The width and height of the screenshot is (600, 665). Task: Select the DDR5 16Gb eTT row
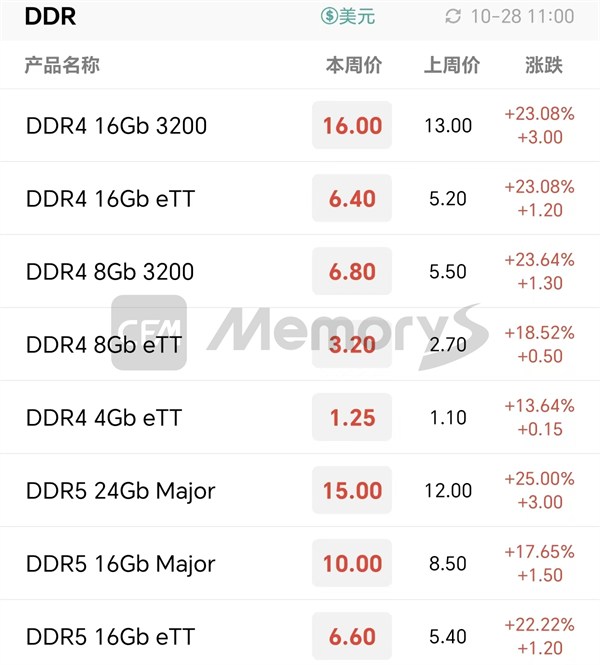pos(110,637)
